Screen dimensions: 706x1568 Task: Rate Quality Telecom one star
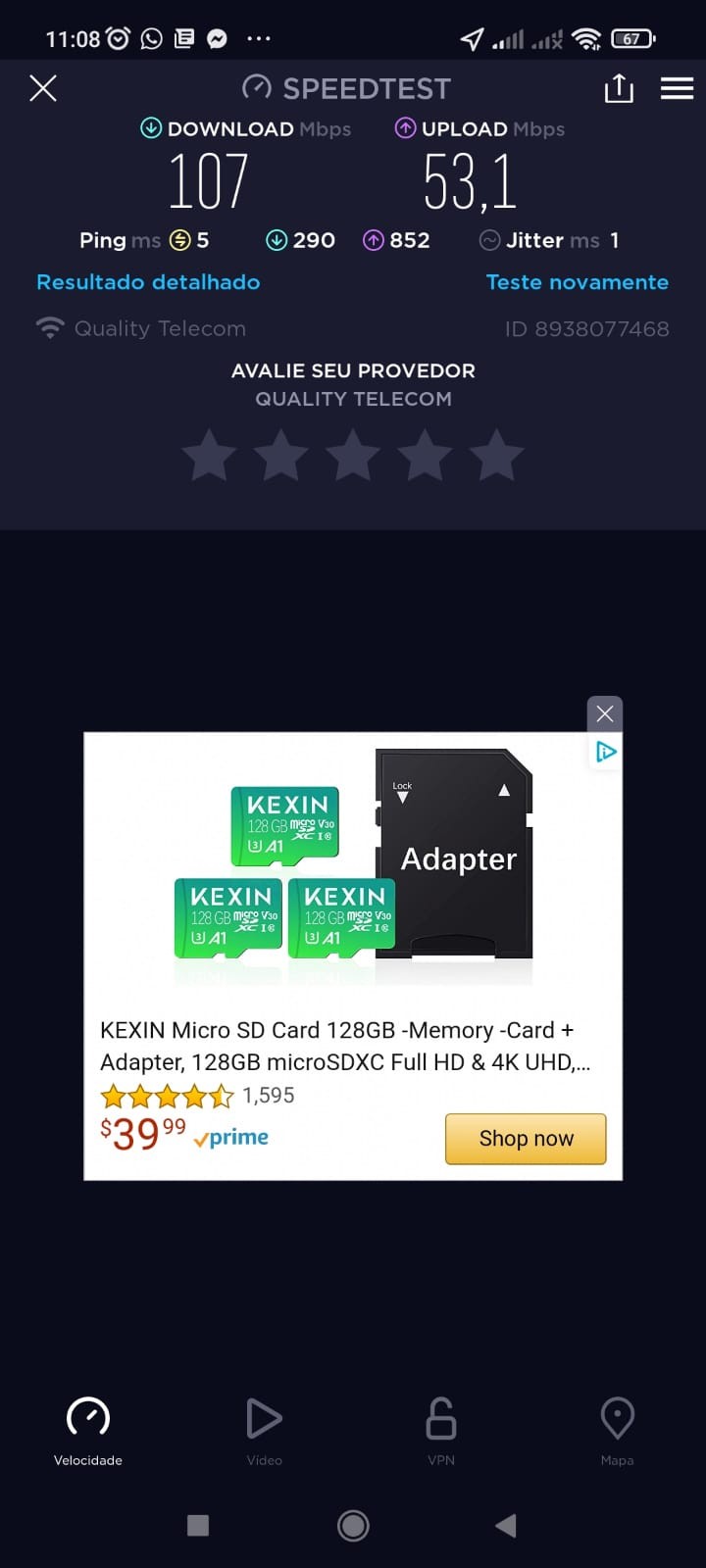point(210,456)
